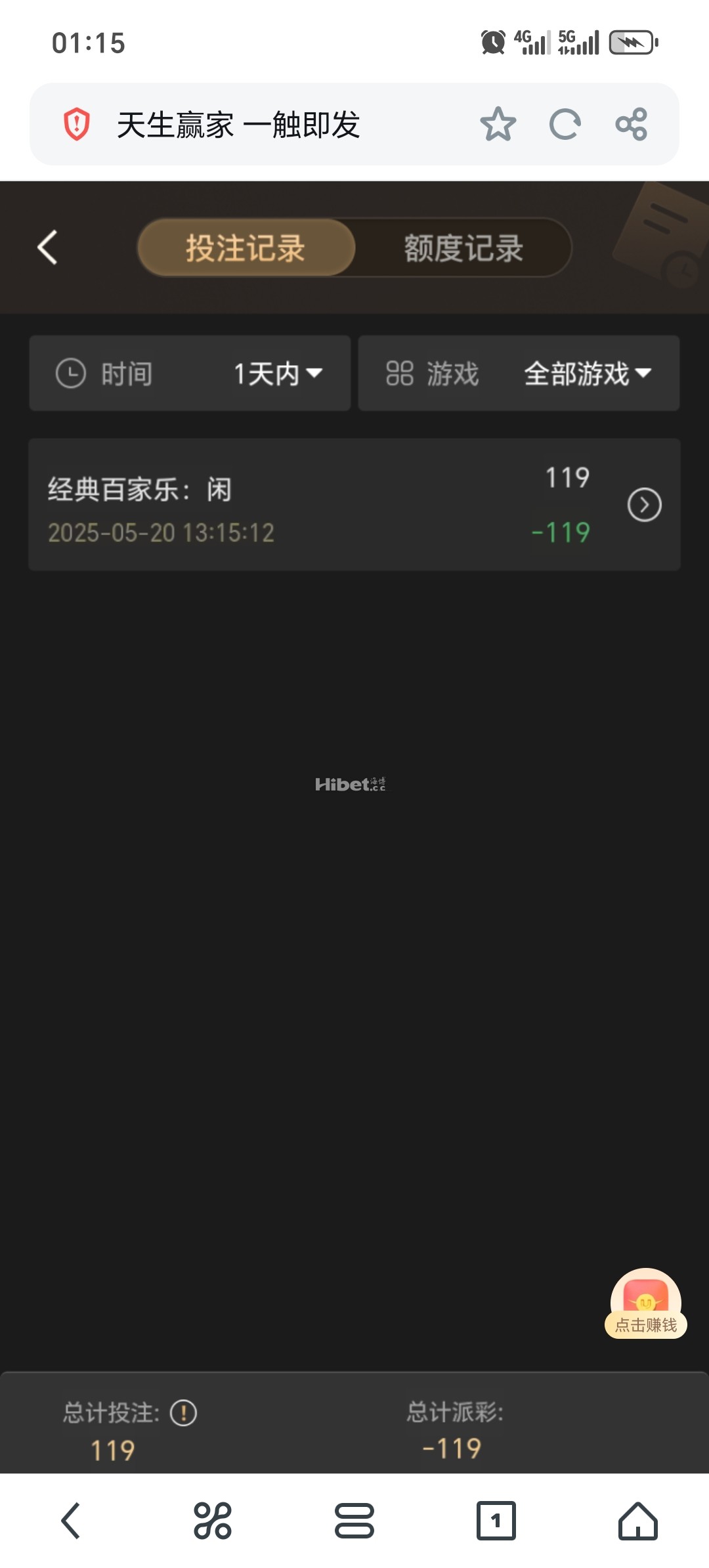The image size is (709, 1568).
Task: Bookmark this page with the star
Action: [498, 124]
